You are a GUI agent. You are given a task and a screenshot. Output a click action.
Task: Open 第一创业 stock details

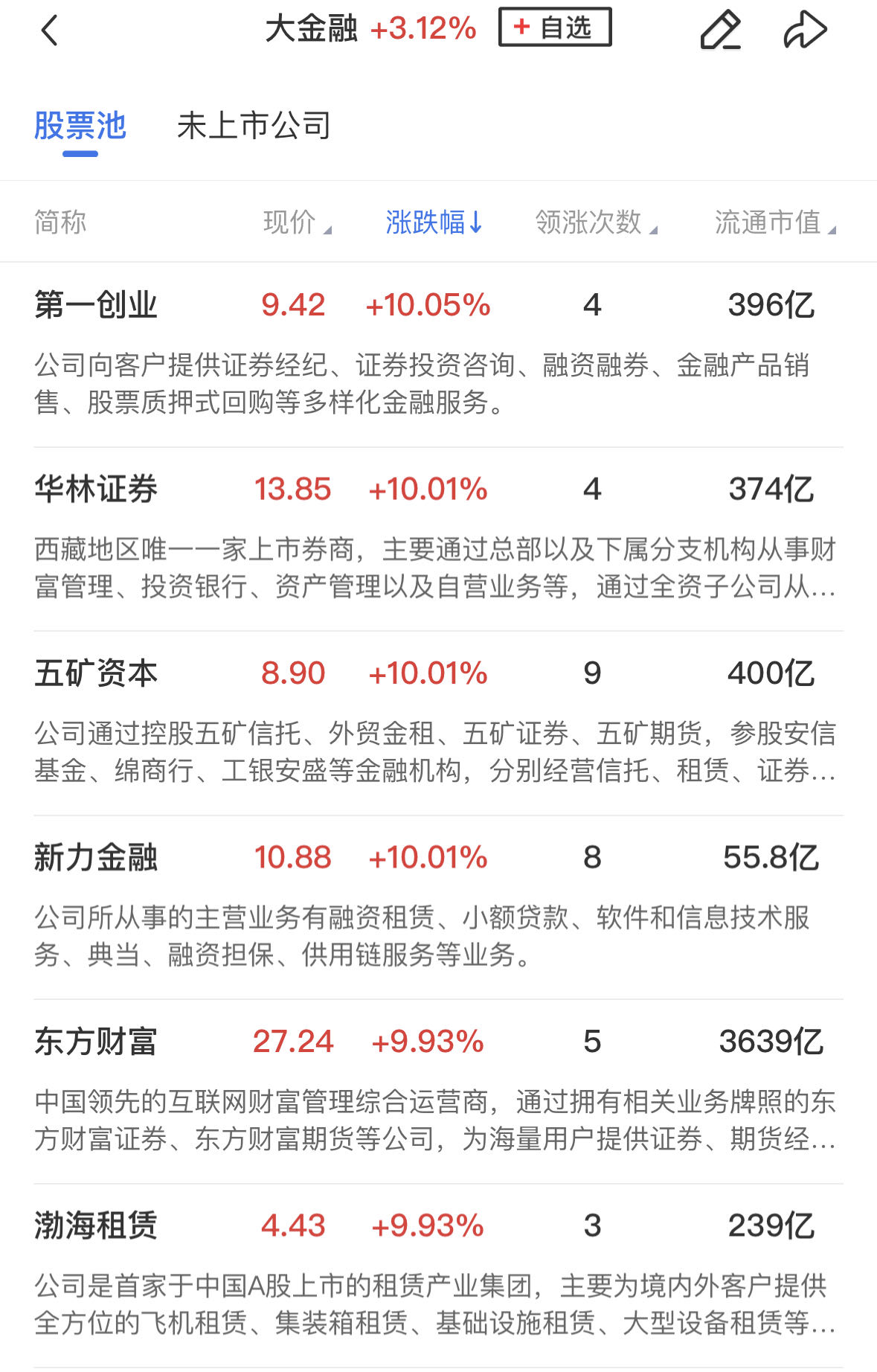pyautogui.click(x=96, y=305)
